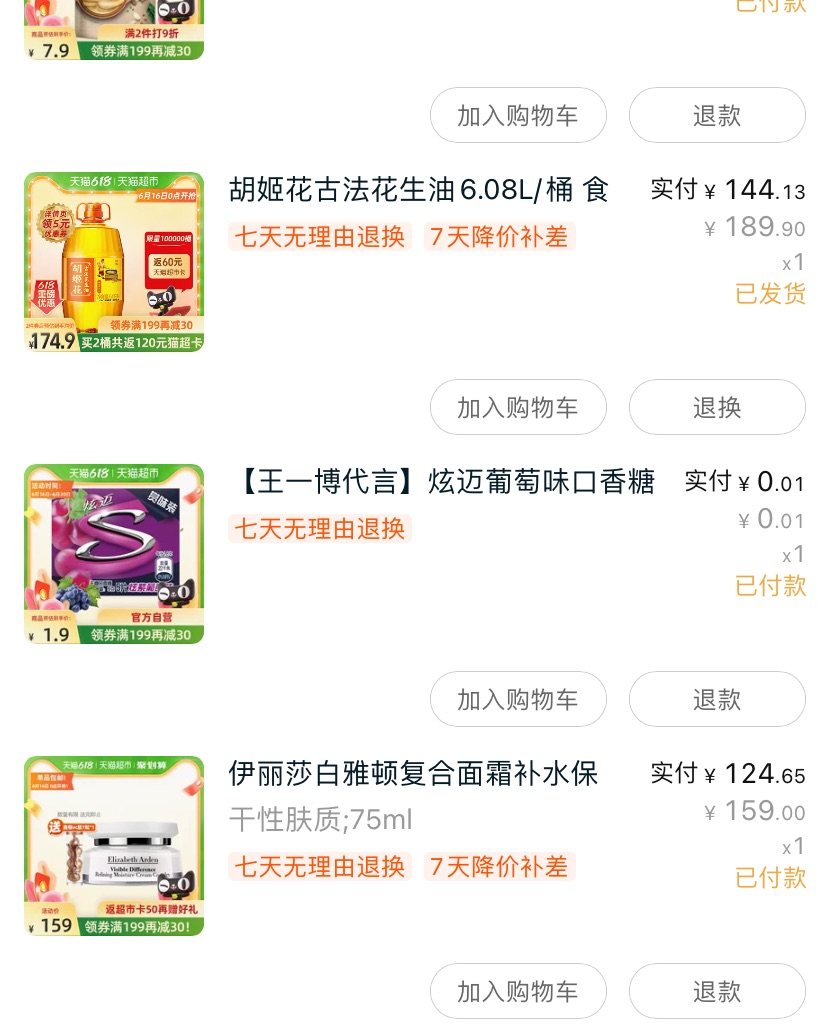Click 退款 for the chewing gum order
The height and width of the screenshot is (1036, 828).
717,699
